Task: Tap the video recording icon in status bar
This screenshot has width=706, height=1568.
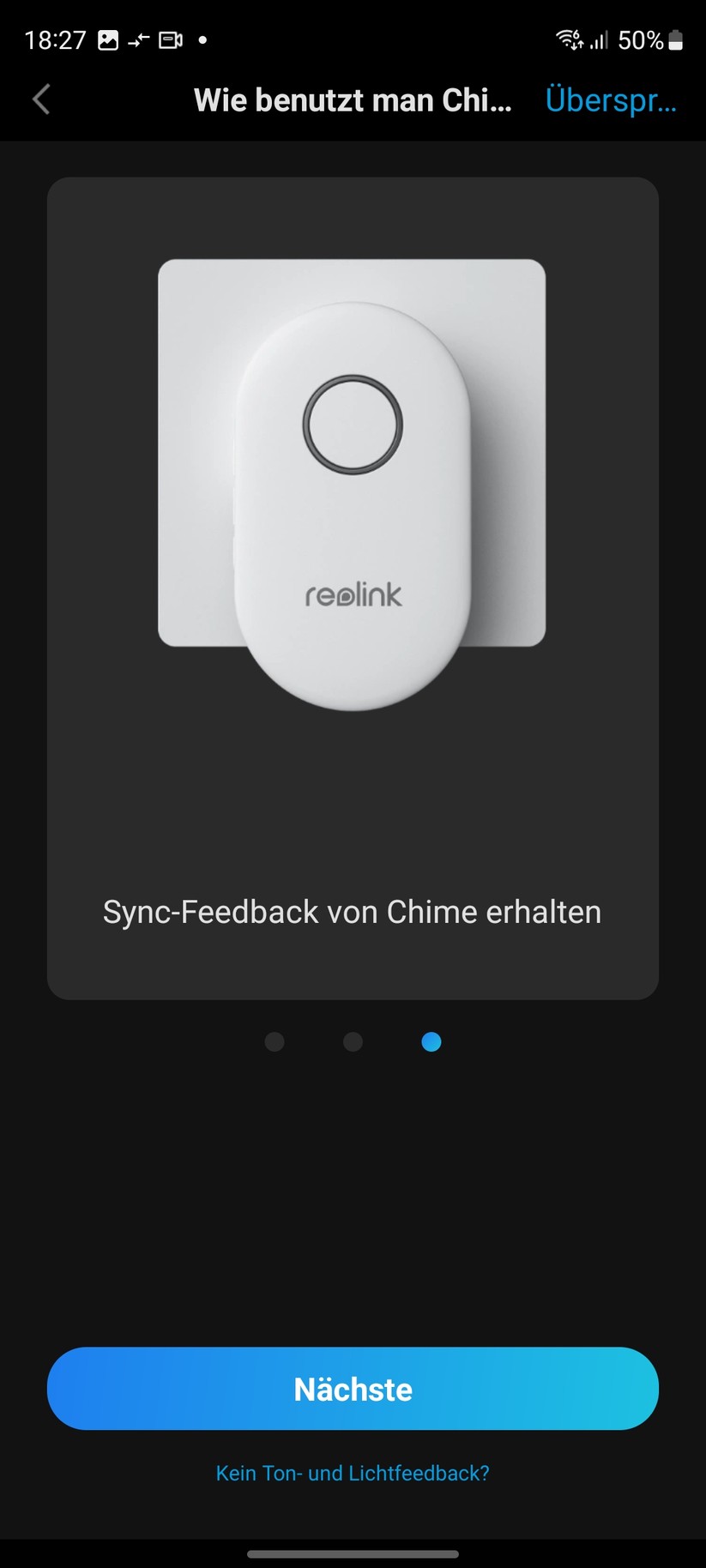Action: (x=168, y=39)
